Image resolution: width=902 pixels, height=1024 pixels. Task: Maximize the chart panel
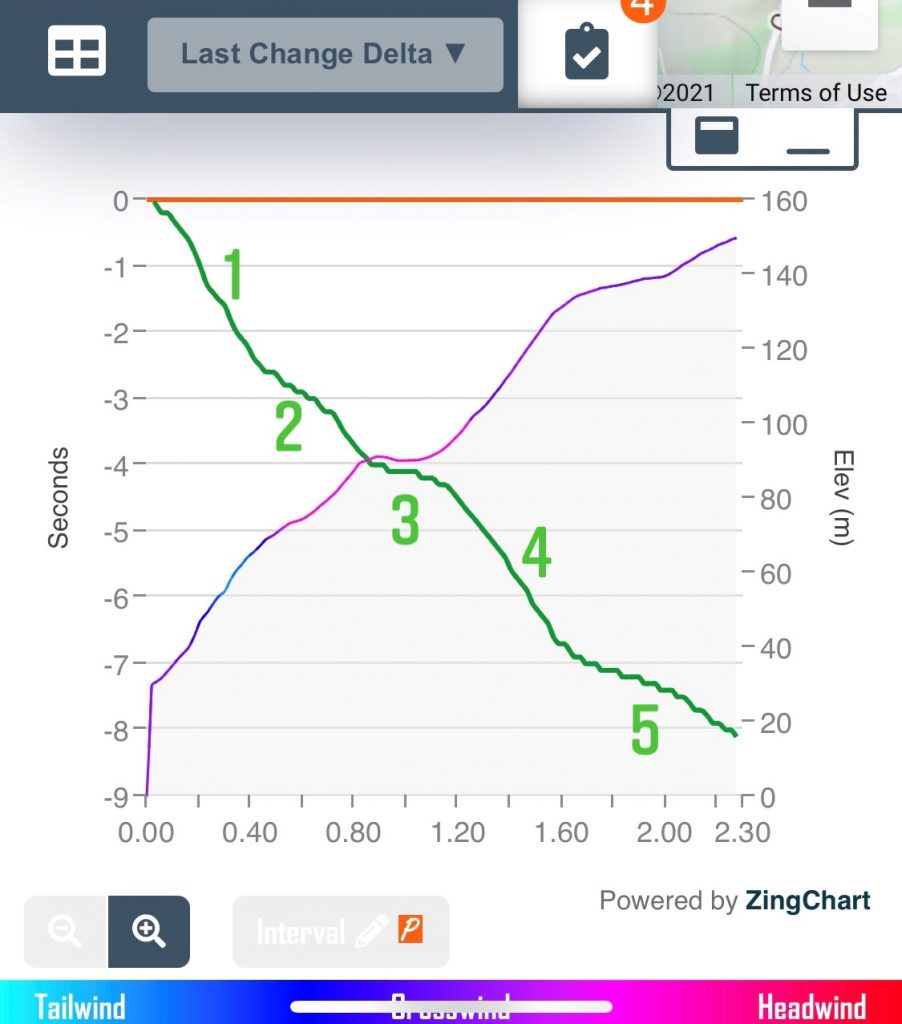pyautogui.click(x=716, y=135)
